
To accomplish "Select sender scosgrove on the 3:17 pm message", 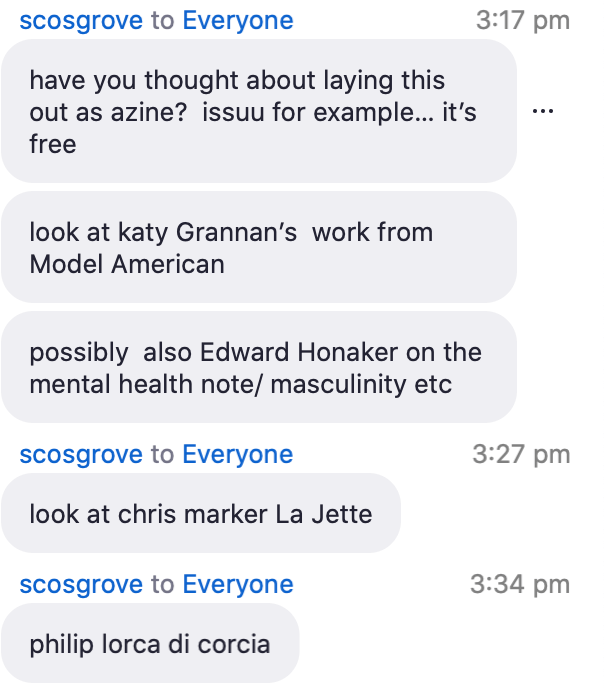I will (x=81, y=20).
